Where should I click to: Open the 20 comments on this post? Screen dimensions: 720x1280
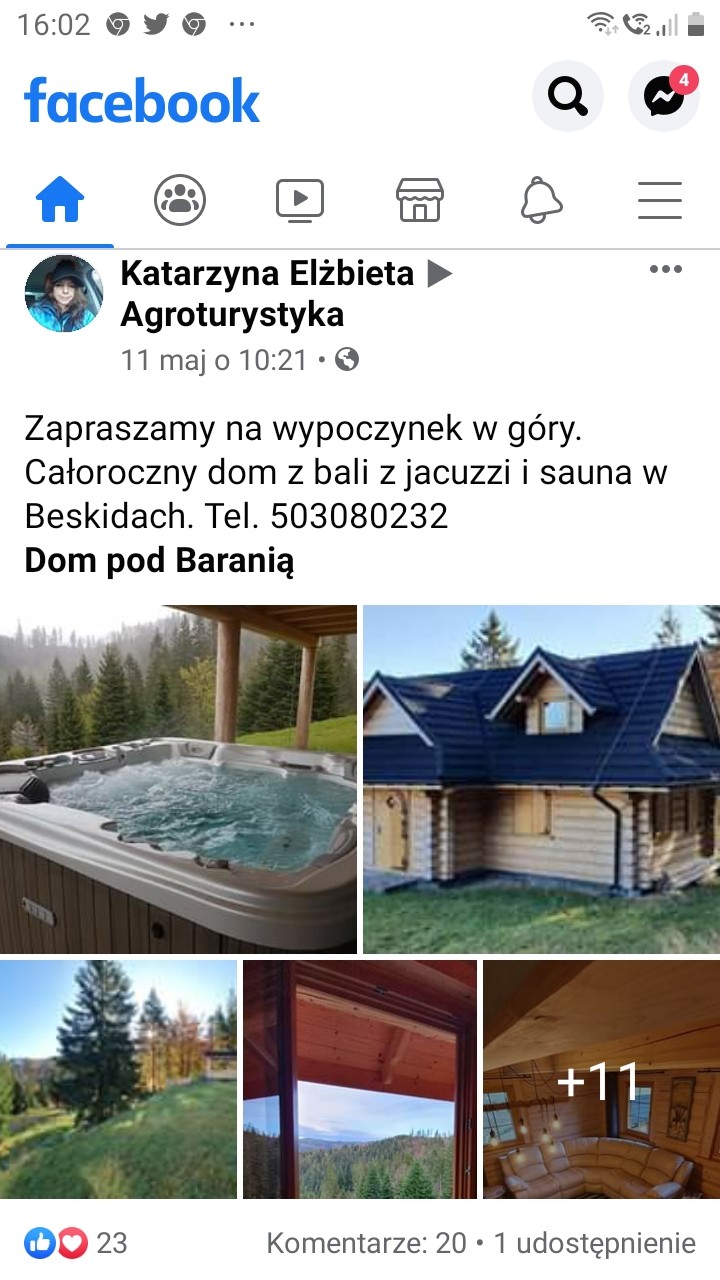366,1243
